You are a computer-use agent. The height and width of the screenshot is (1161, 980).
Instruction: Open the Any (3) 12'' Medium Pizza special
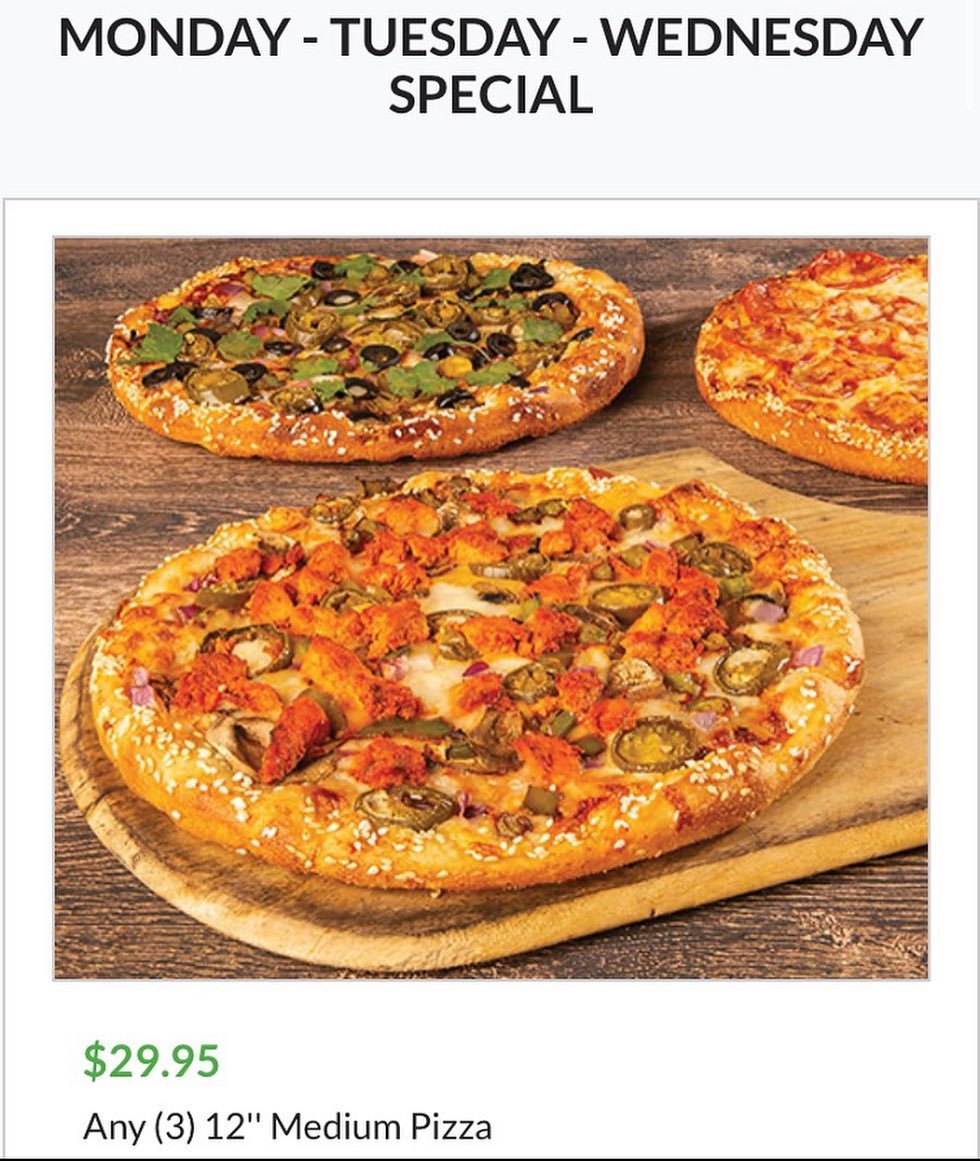[x=287, y=1127]
